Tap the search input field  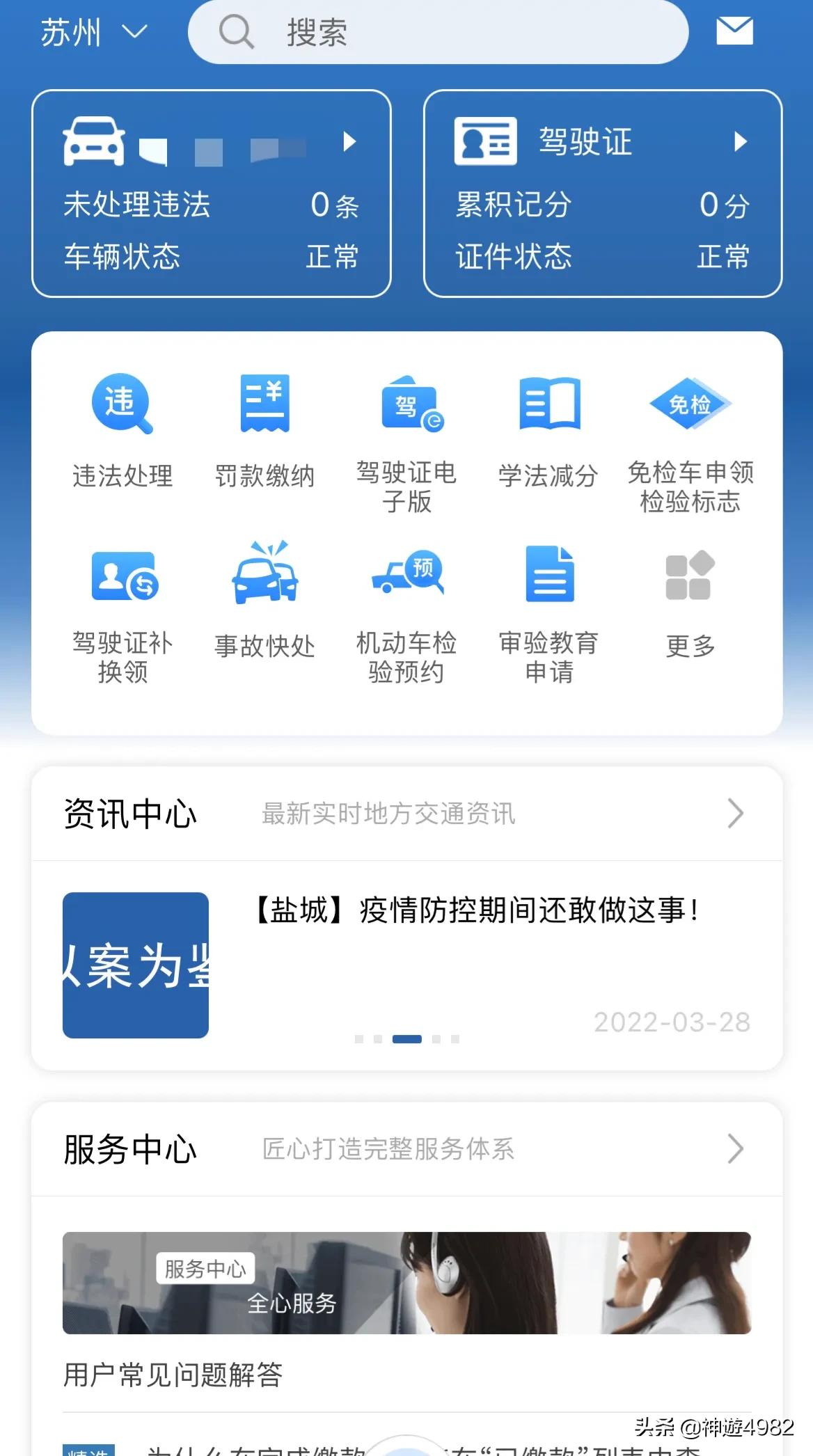440,31
